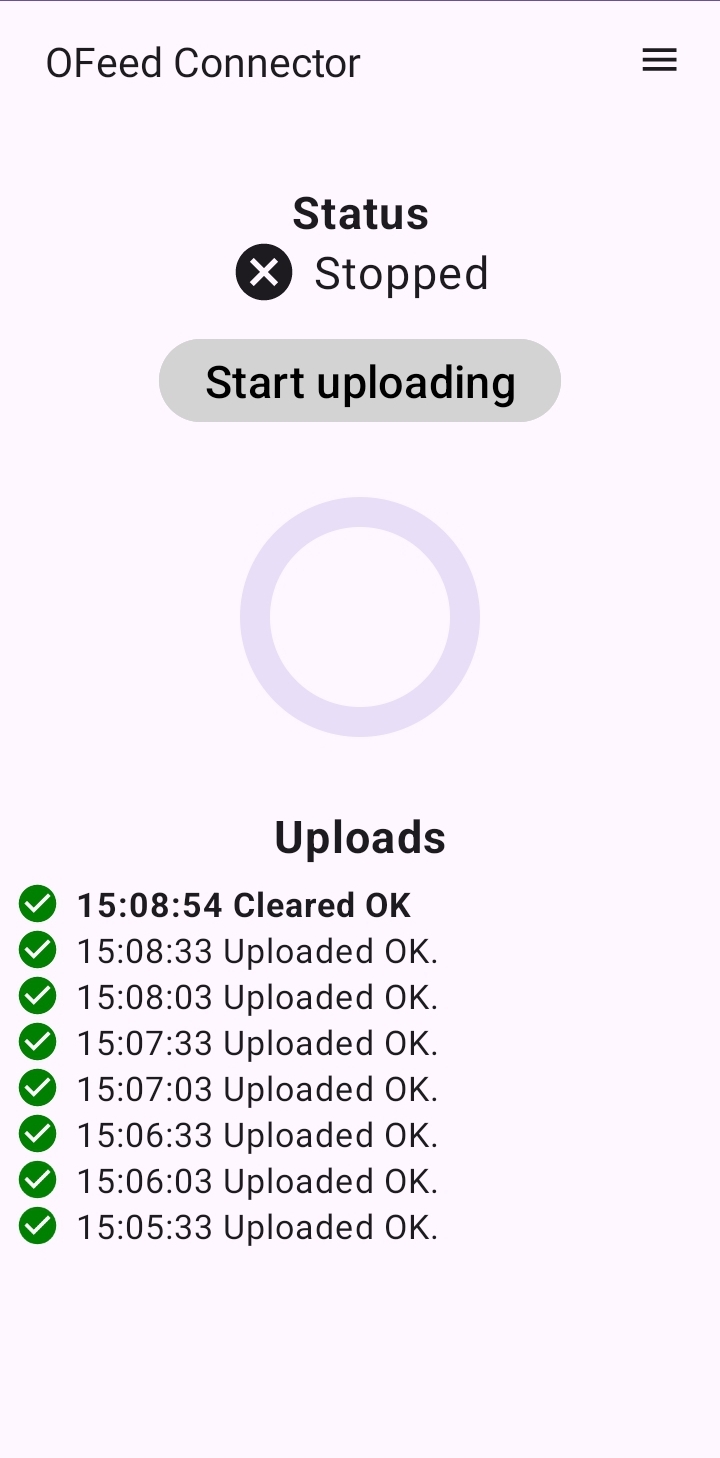The height and width of the screenshot is (1458, 720).
Task: Open the hamburger menu
Action: tap(659, 61)
